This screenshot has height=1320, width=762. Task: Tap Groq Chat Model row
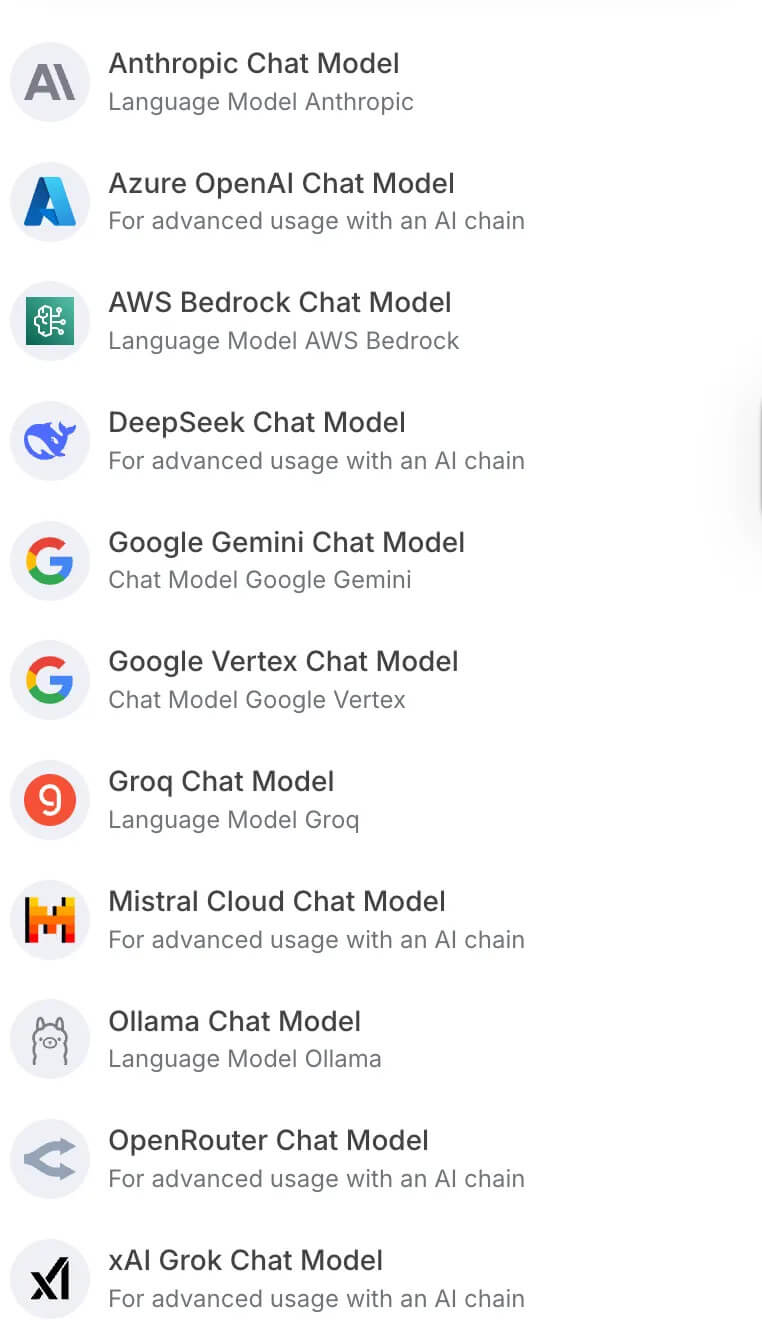pyautogui.click(x=381, y=800)
